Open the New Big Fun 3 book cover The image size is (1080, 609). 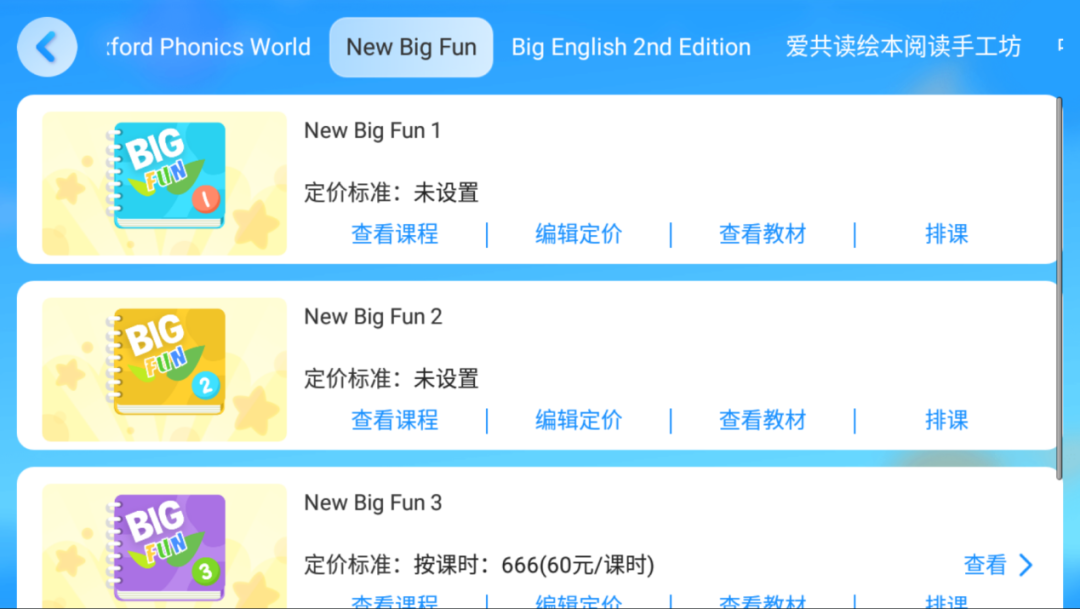(x=165, y=545)
